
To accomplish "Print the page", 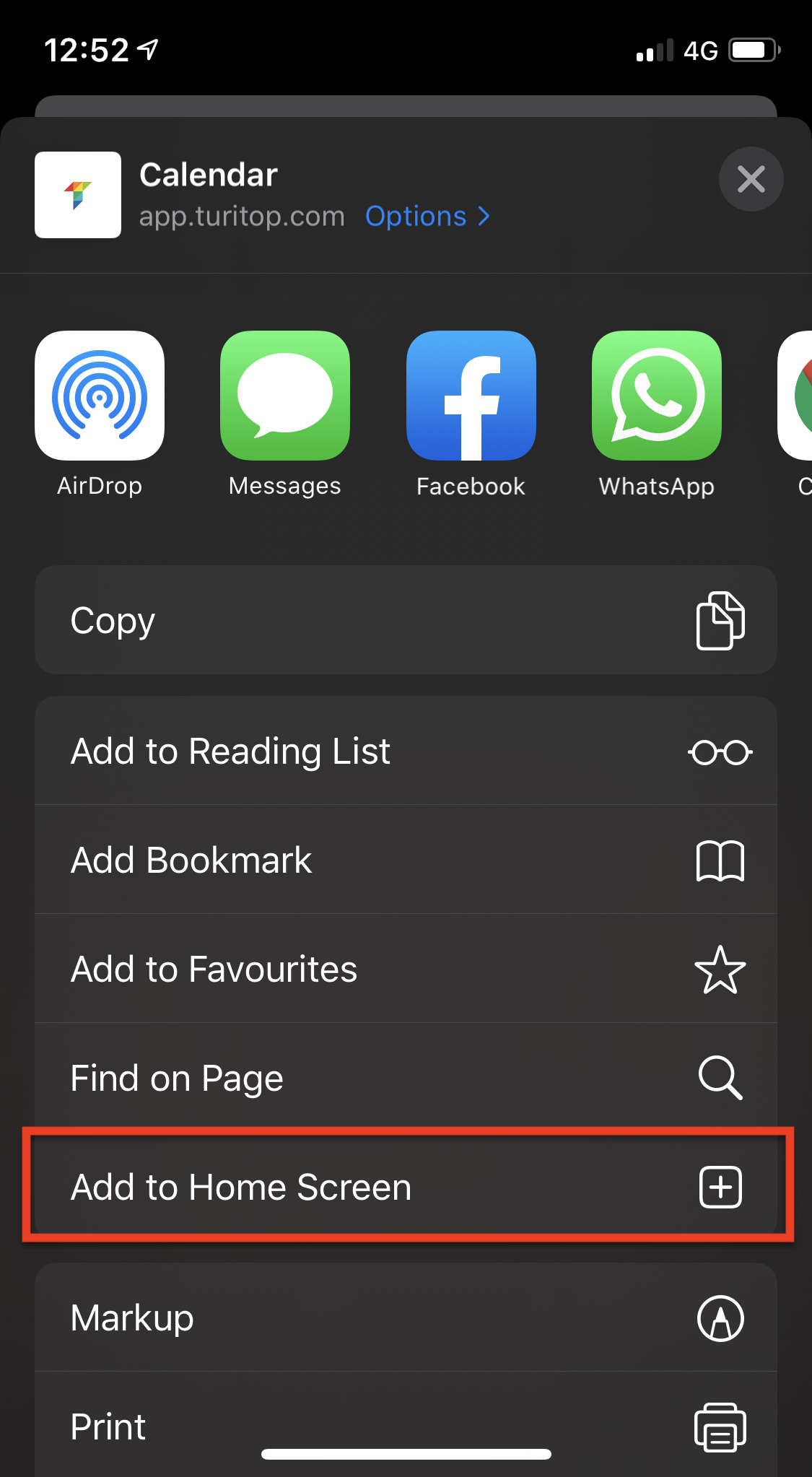I will click(x=406, y=1425).
